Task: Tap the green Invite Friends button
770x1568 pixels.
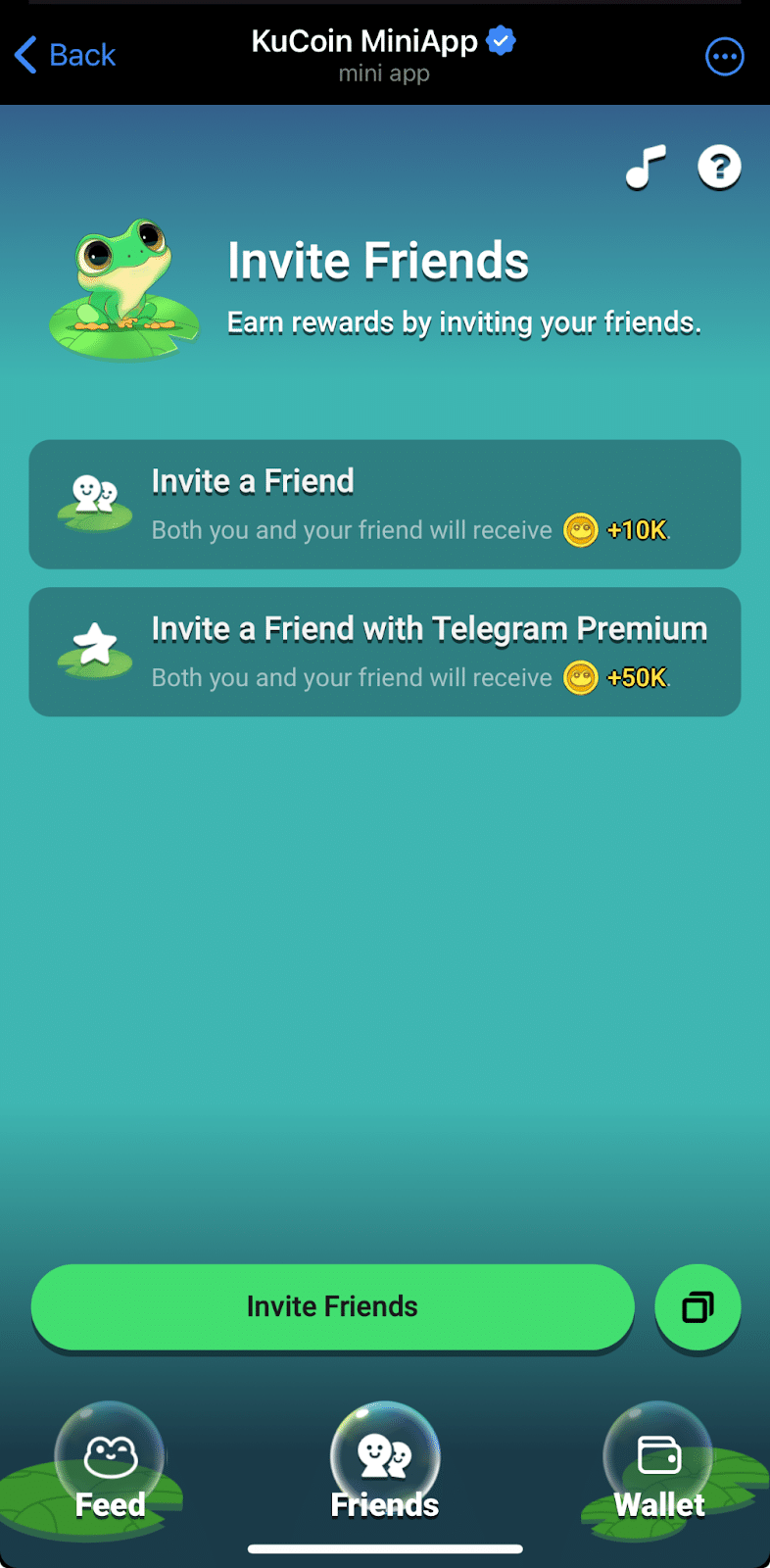Action: point(332,1306)
